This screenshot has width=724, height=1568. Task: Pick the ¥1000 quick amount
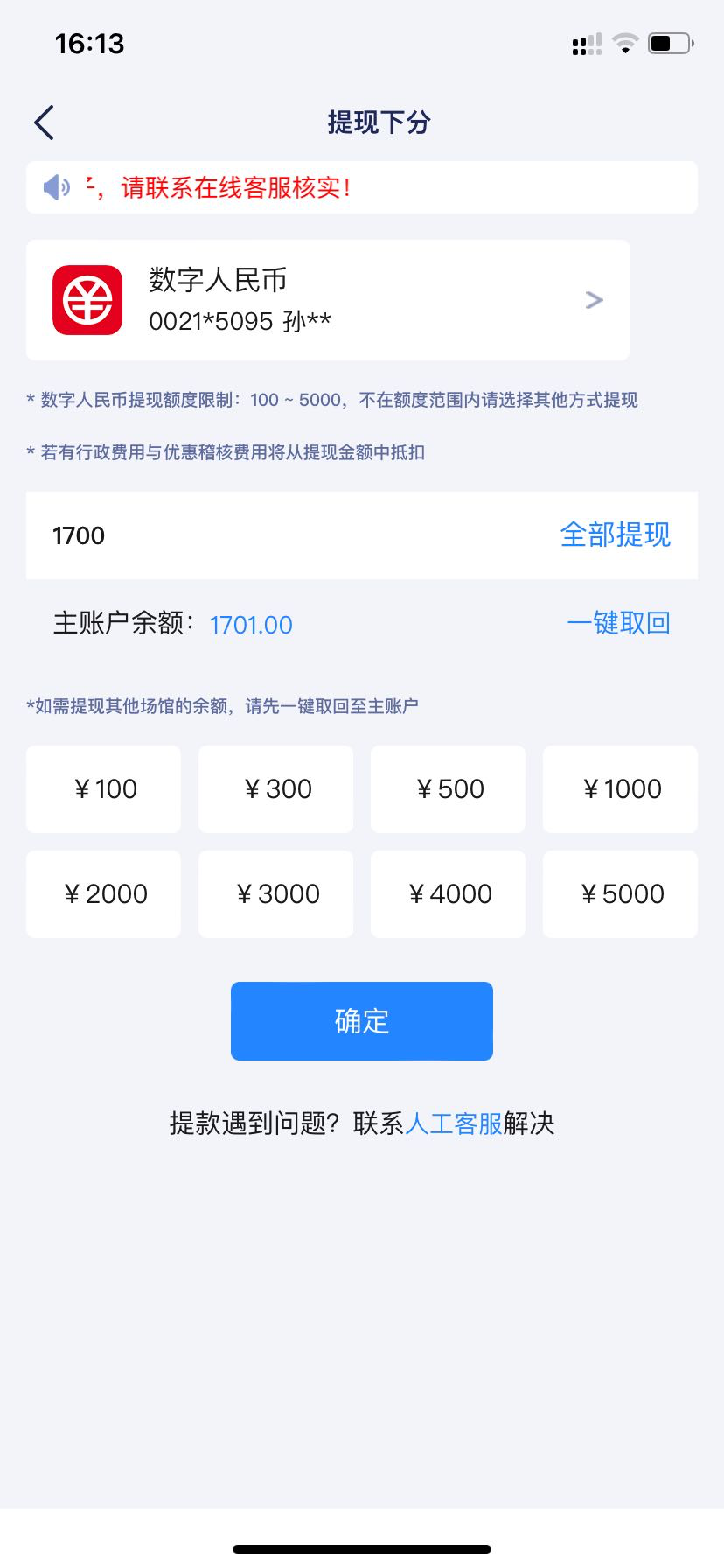pyautogui.click(x=620, y=789)
